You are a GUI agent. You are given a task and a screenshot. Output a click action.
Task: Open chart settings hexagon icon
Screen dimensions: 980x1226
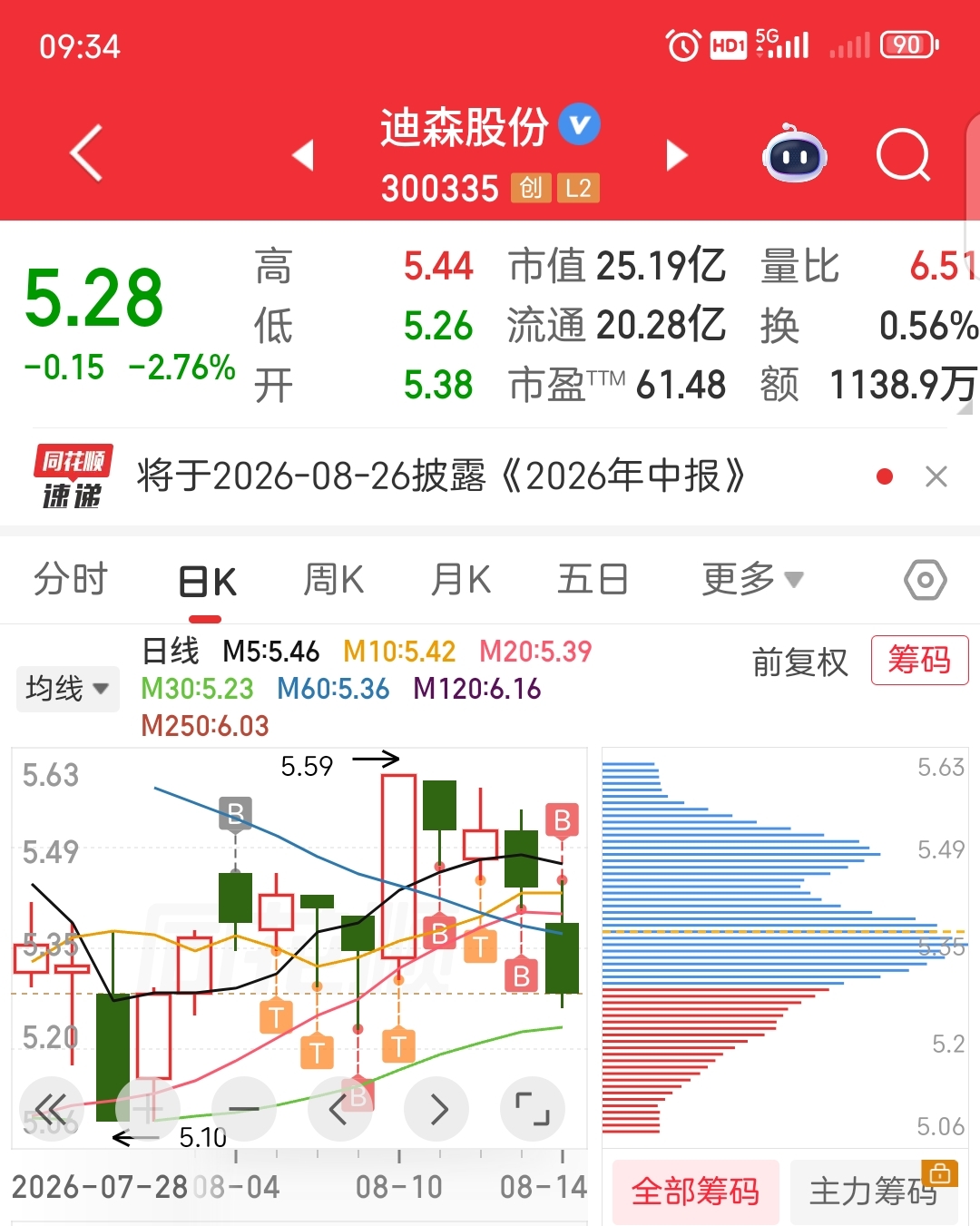click(926, 579)
